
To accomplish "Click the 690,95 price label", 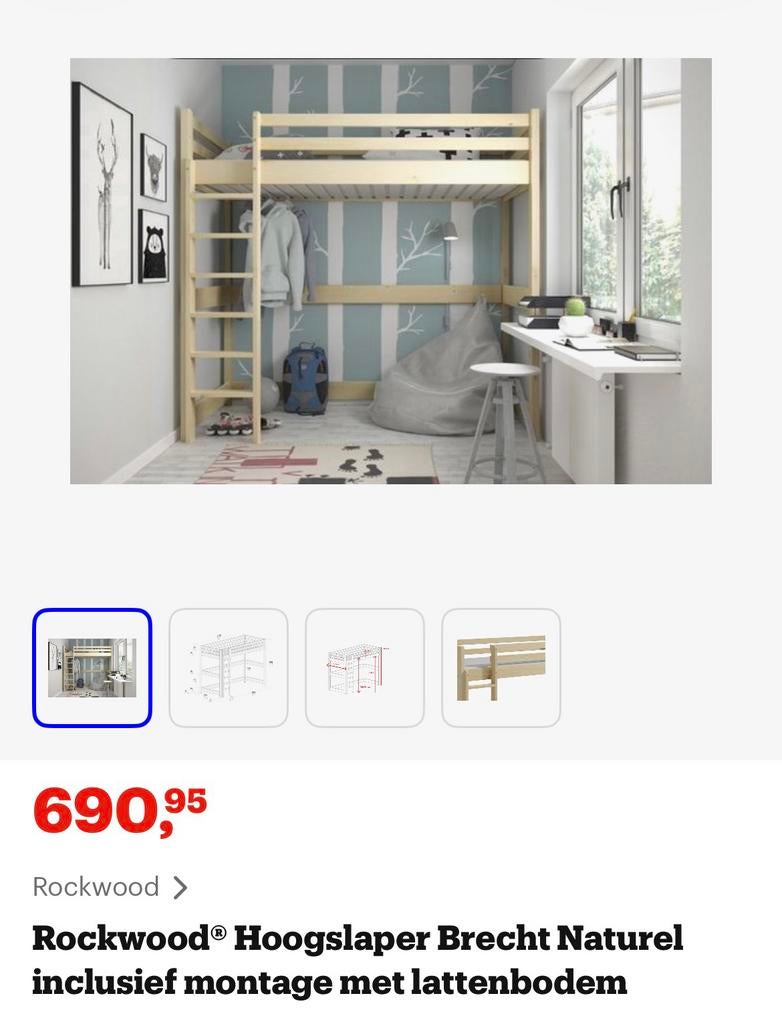I will (117, 808).
